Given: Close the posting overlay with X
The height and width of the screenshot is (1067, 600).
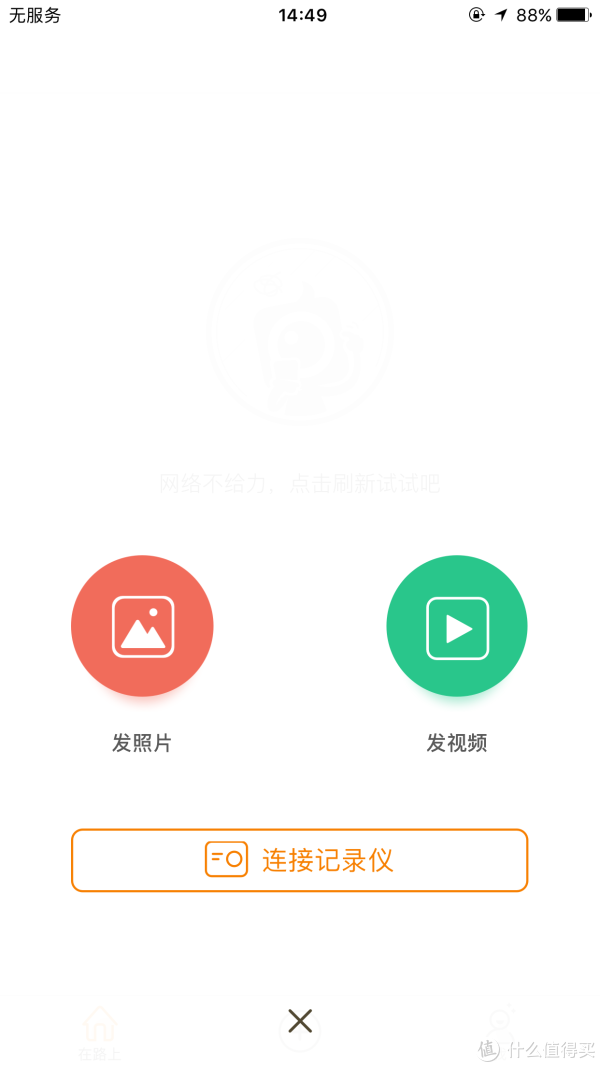Looking at the screenshot, I should point(300,1021).
